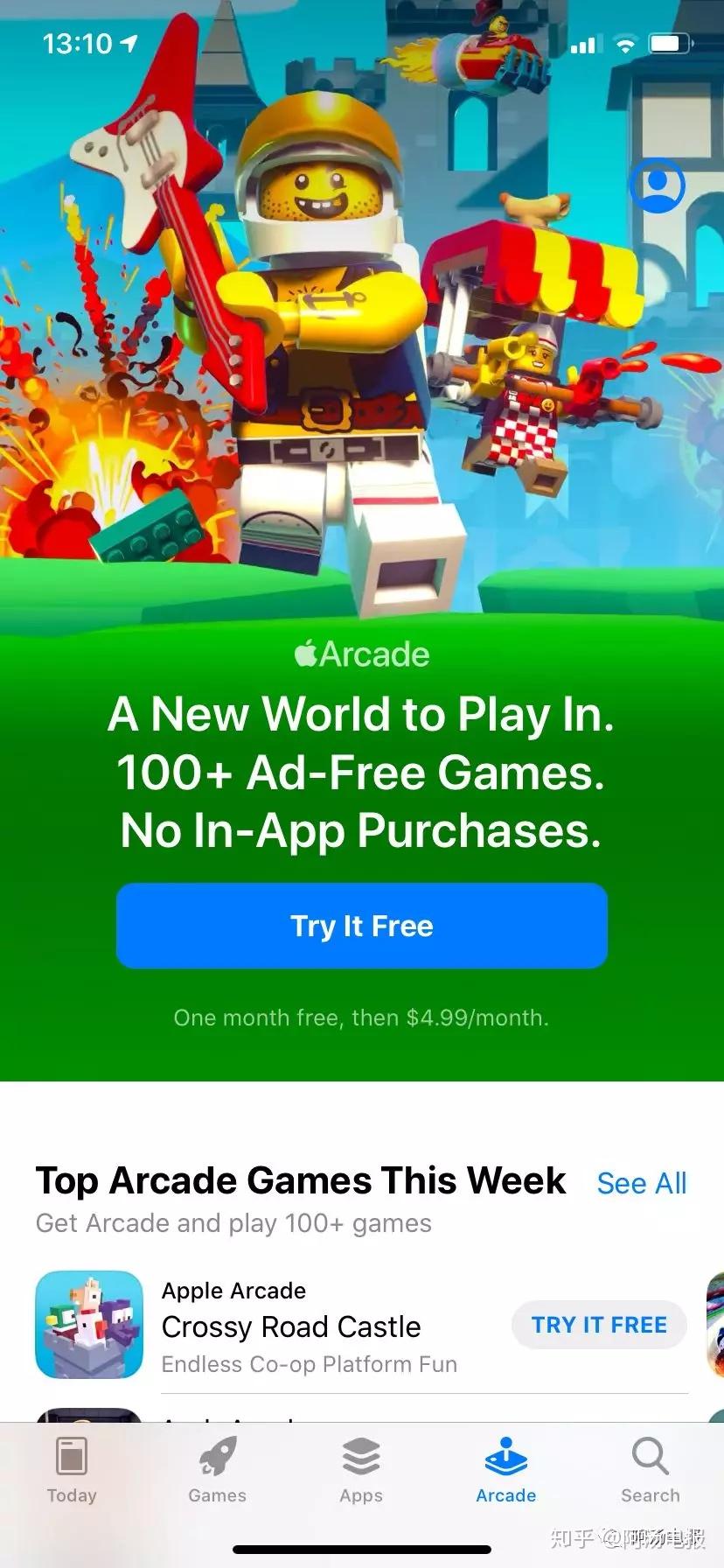Open the account profile icon
The height and width of the screenshot is (1568, 724).
(x=657, y=185)
